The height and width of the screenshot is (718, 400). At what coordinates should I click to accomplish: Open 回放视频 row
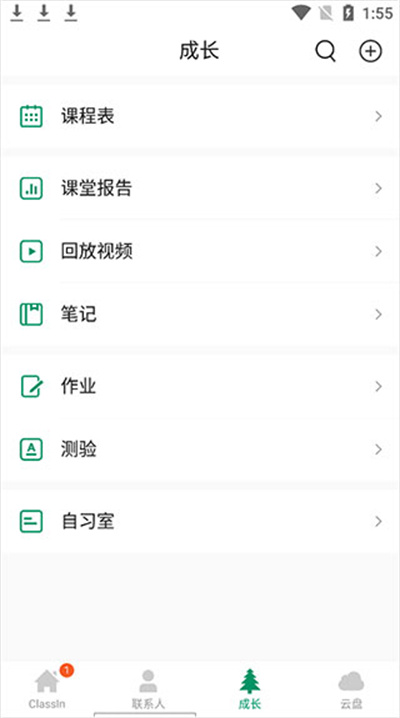coord(200,251)
